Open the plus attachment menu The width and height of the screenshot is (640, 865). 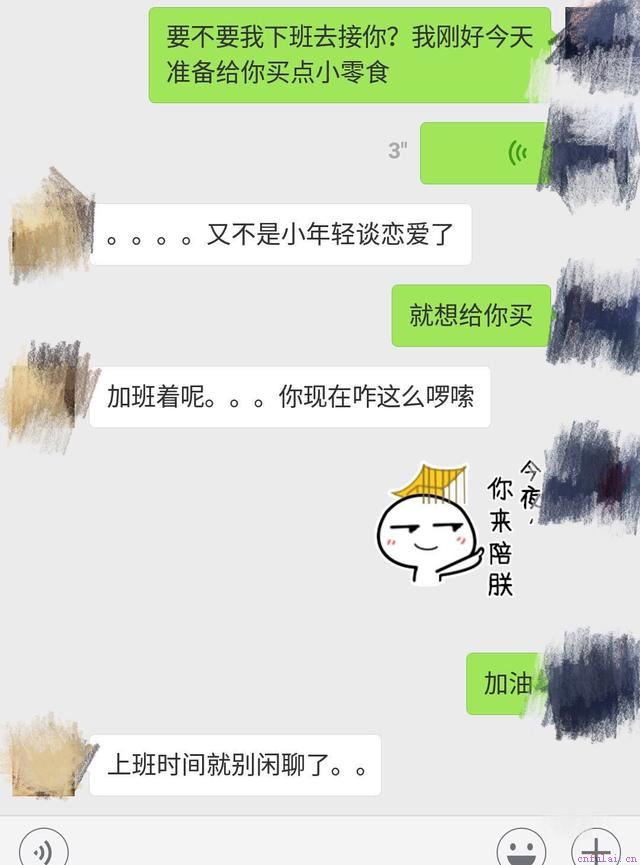[596, 850]
